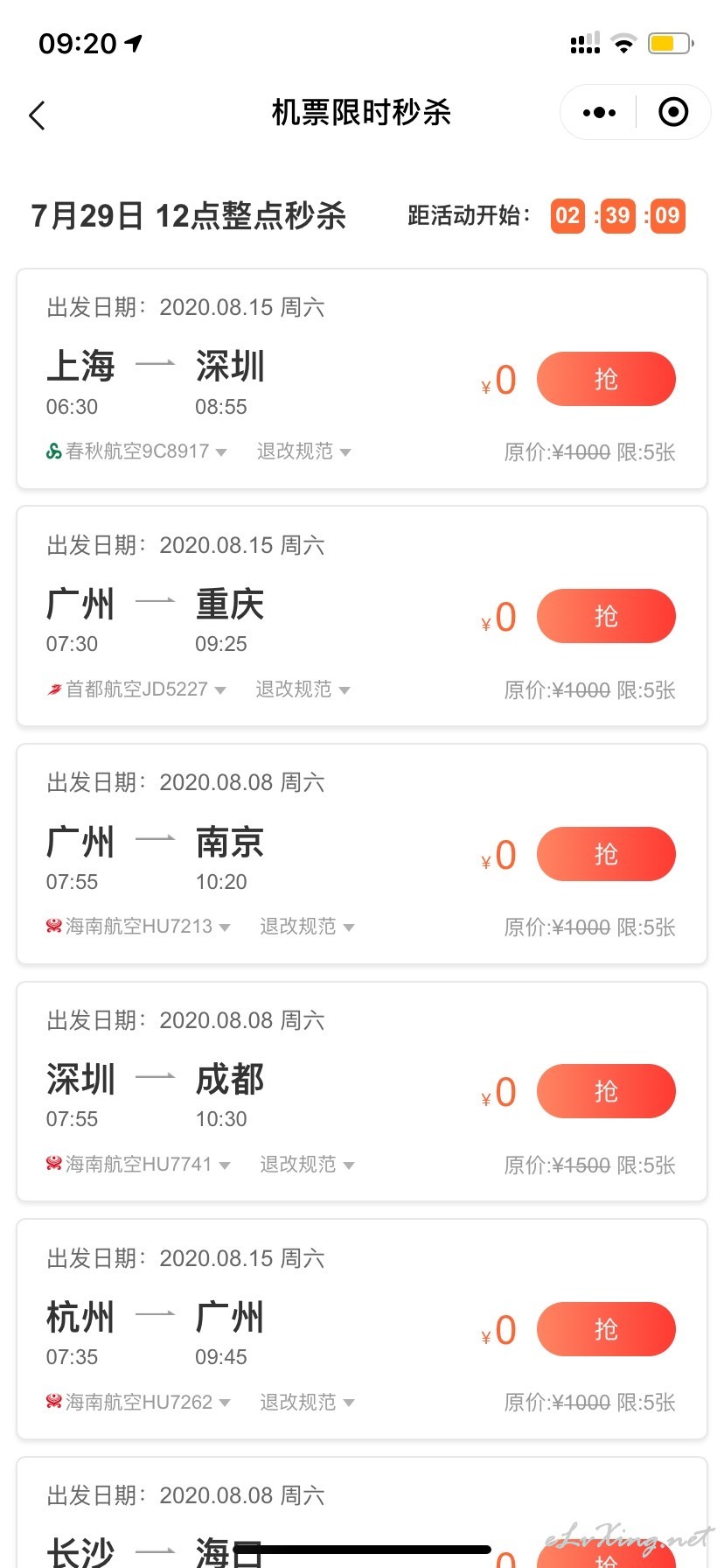Grab the Guangzhou to Nanjing ticket

(x=606, y=854)
